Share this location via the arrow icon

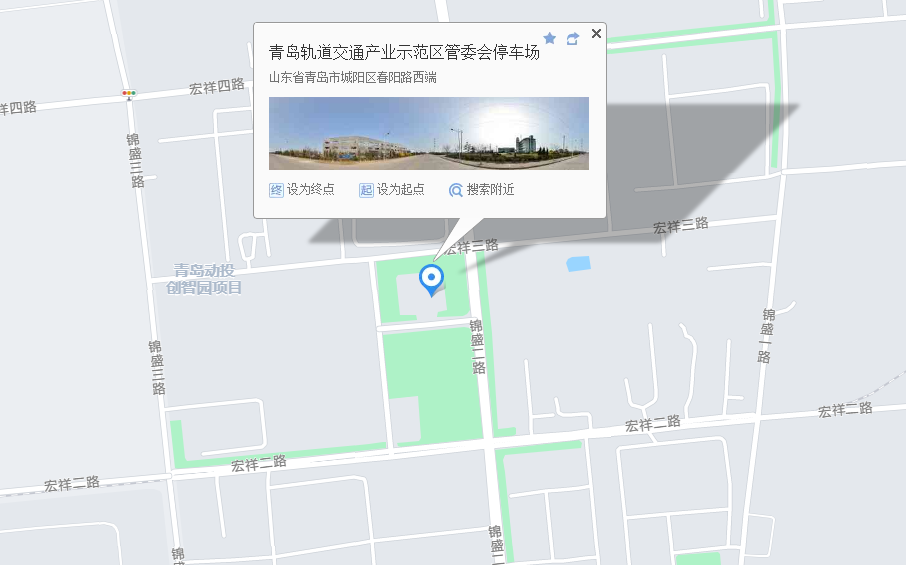(573, 38)
